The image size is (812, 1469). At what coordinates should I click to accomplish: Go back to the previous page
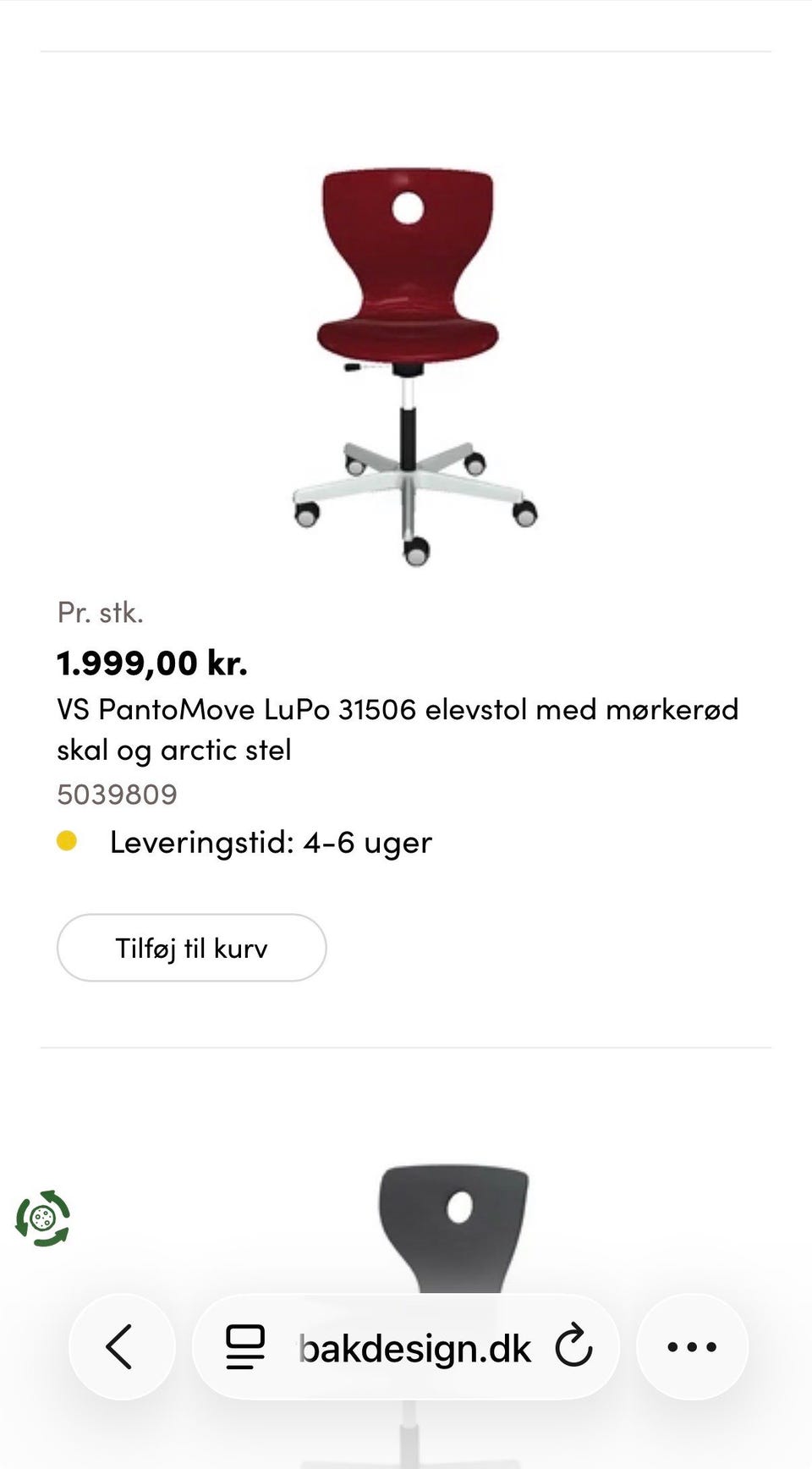[121, 1346]
